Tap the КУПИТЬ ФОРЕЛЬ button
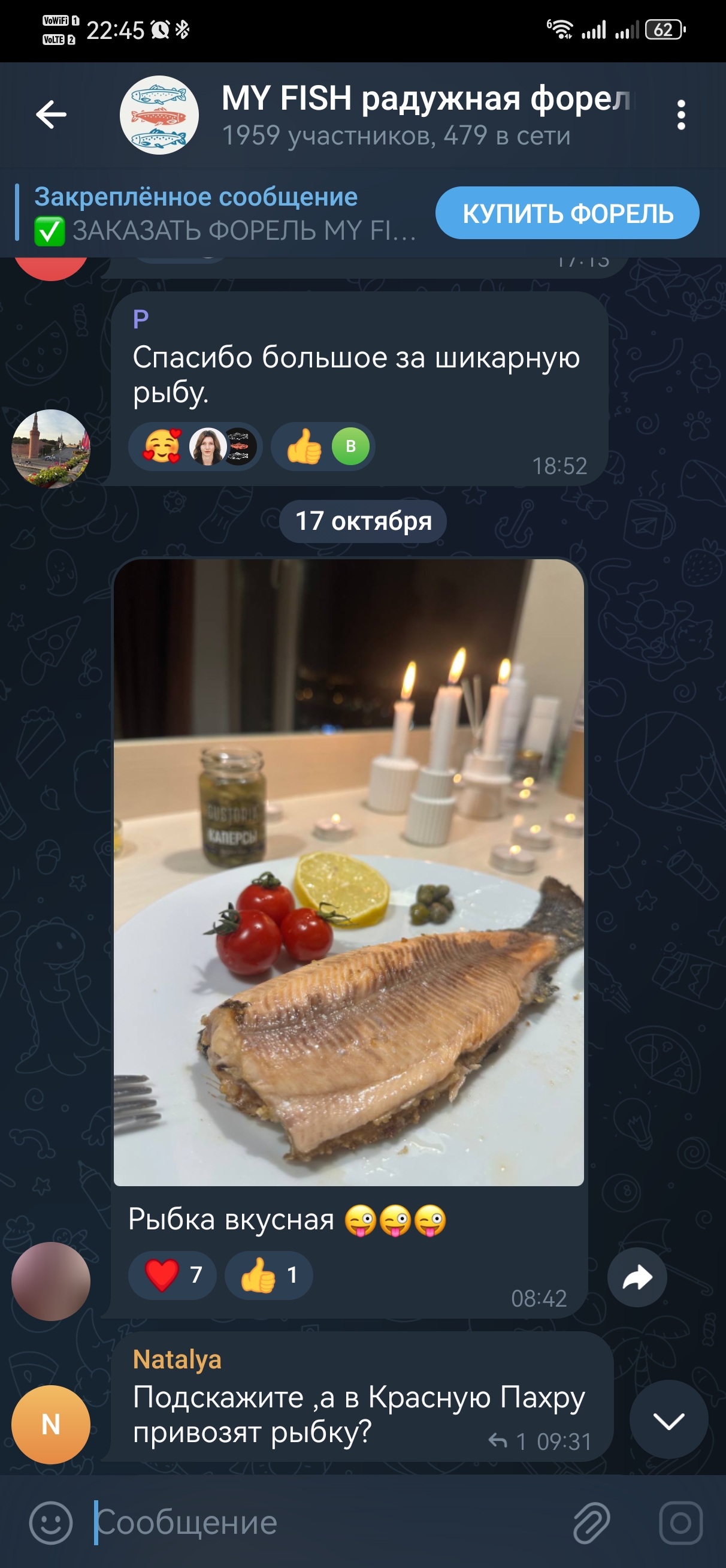Screen dimensions: 726x1568 coord(567,213)
